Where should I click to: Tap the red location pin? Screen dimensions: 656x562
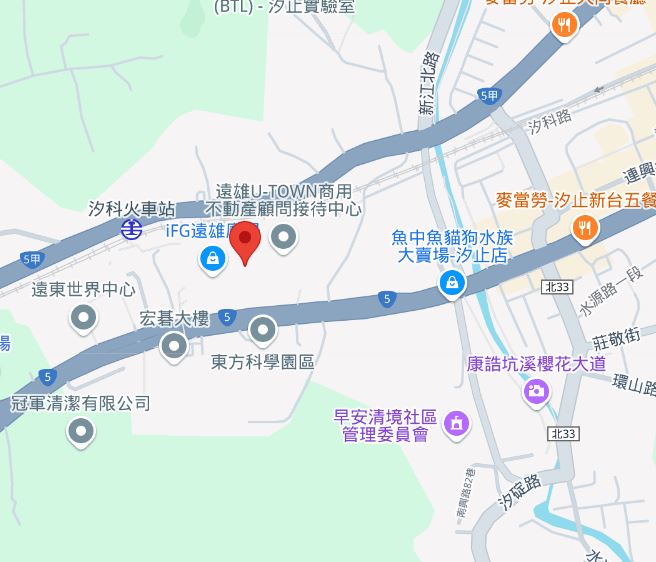[x=245, y=242]
